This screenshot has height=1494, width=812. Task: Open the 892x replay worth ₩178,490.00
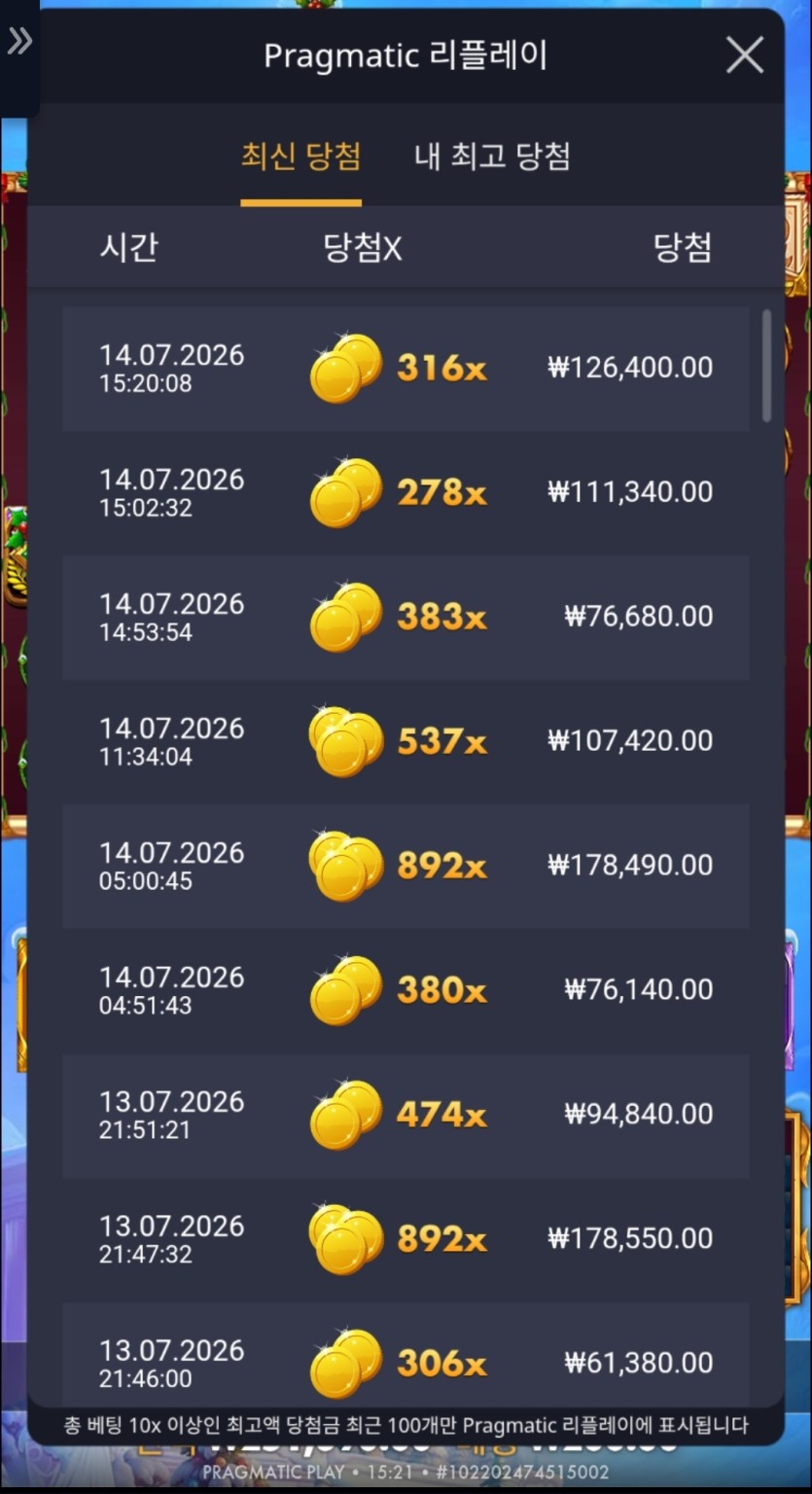coord(406,867)
